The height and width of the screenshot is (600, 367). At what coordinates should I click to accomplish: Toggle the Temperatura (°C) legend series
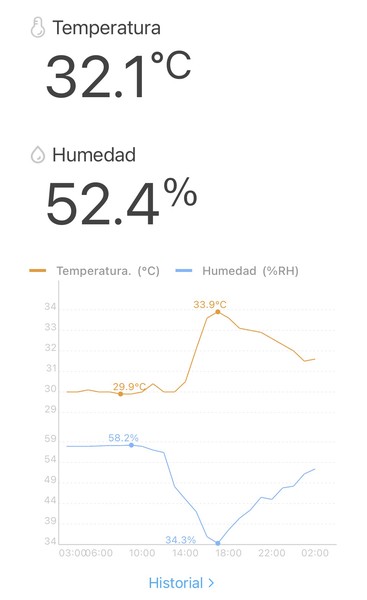coord(95,271)
